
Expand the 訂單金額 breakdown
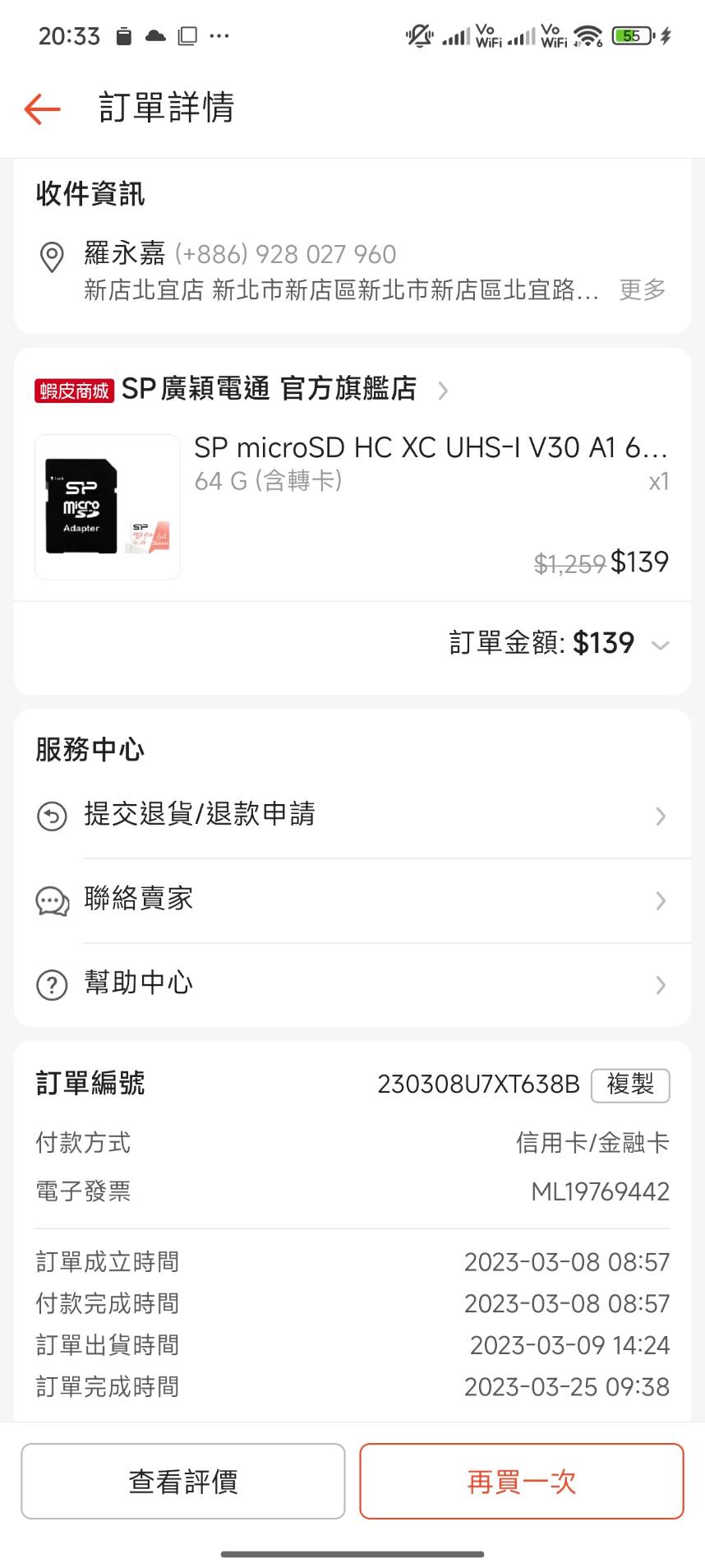[660, 645]
